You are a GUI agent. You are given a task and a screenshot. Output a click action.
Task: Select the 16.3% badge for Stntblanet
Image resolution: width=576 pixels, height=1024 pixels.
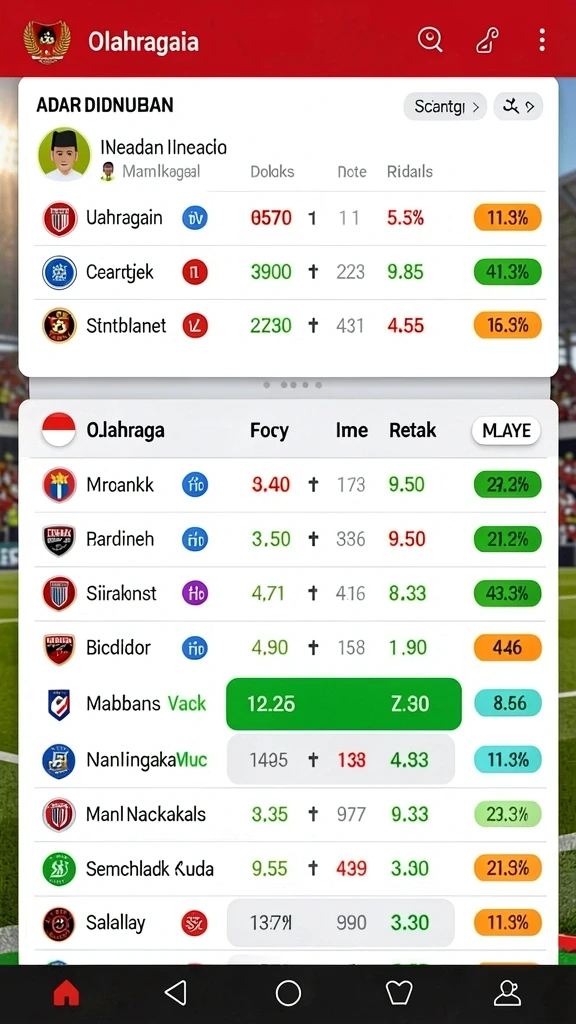pyautogui.click(x=507, y=325)
